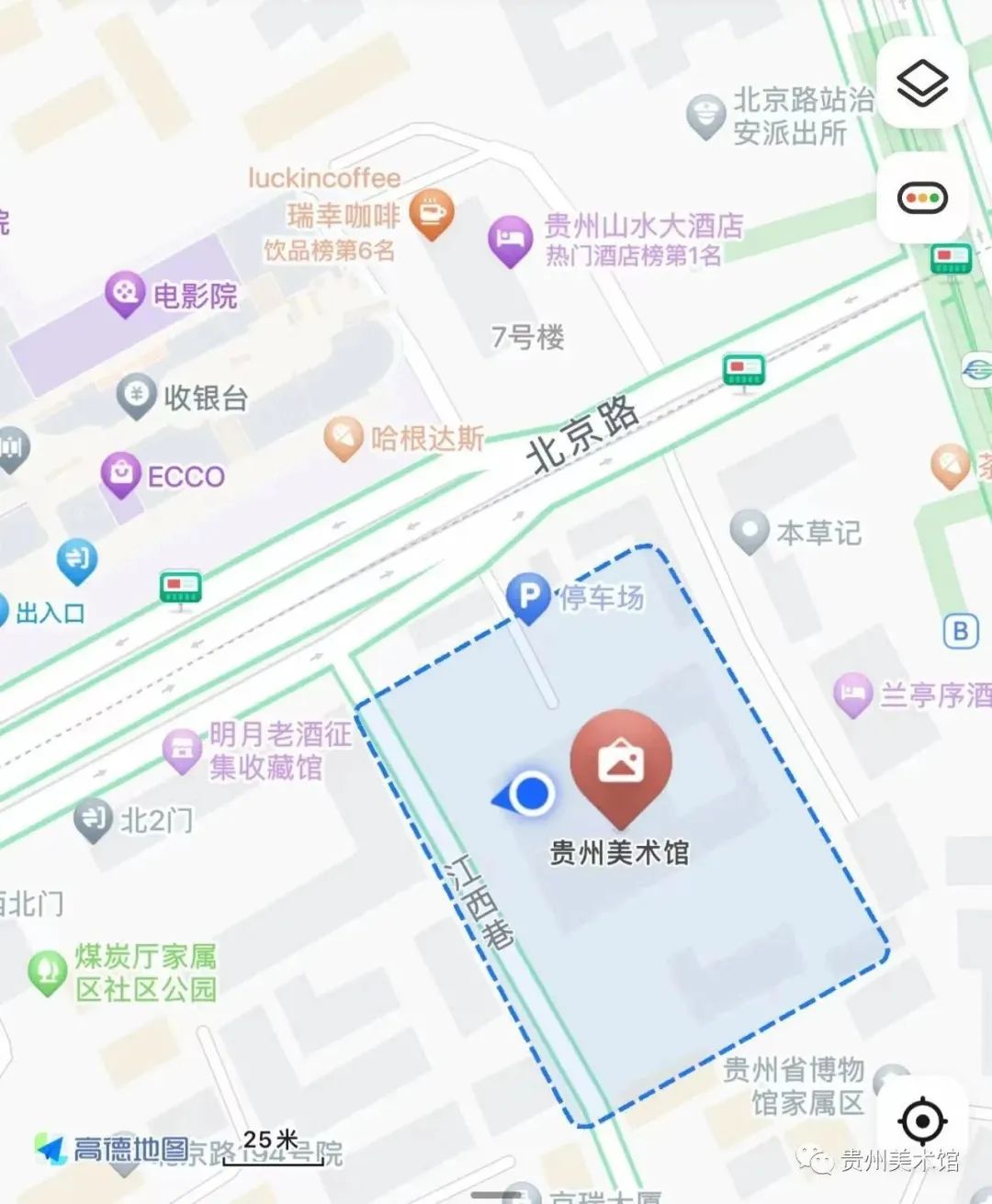Toggle the traffic conditions light button
This screenshot has height=1204, width=992.
[921, 197]
